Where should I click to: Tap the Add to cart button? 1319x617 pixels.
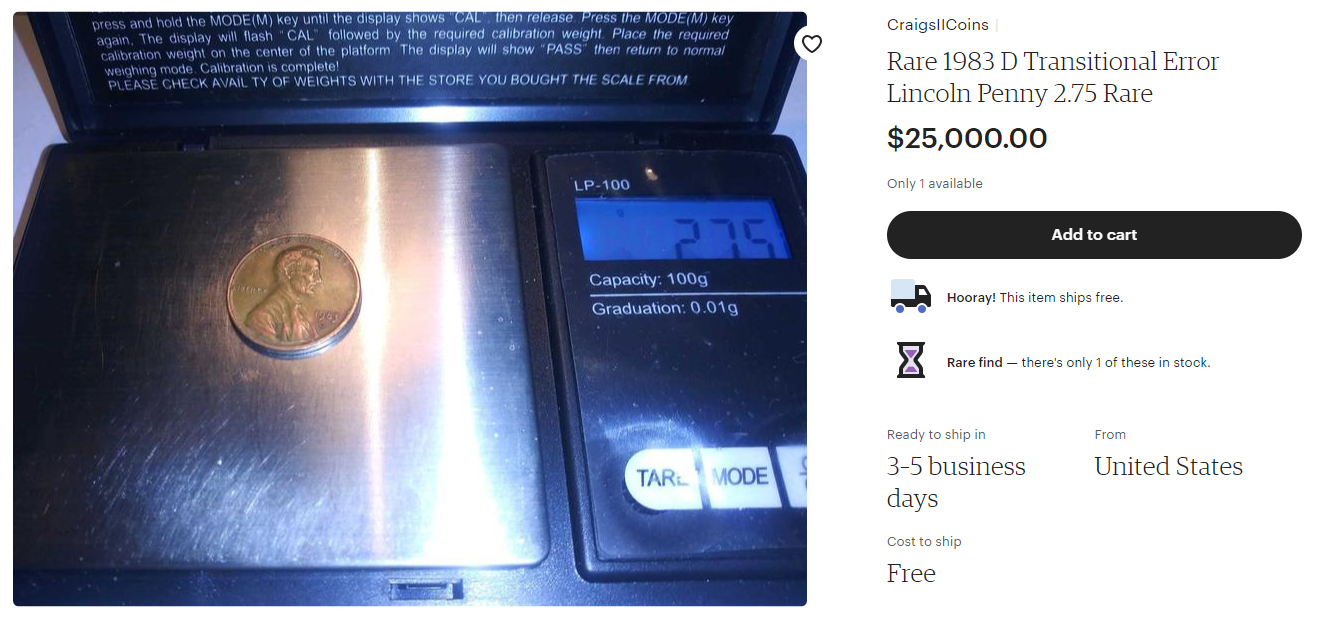click(x=1093, y=235)
